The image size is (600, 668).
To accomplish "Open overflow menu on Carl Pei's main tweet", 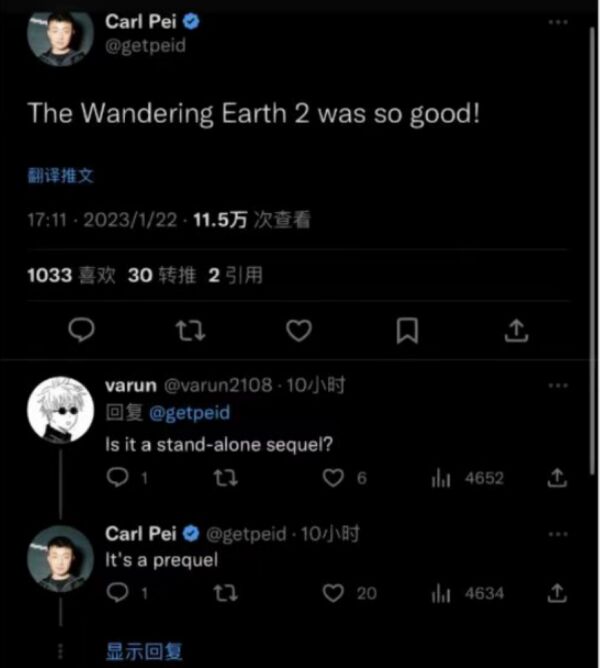I will pos(558,21).
